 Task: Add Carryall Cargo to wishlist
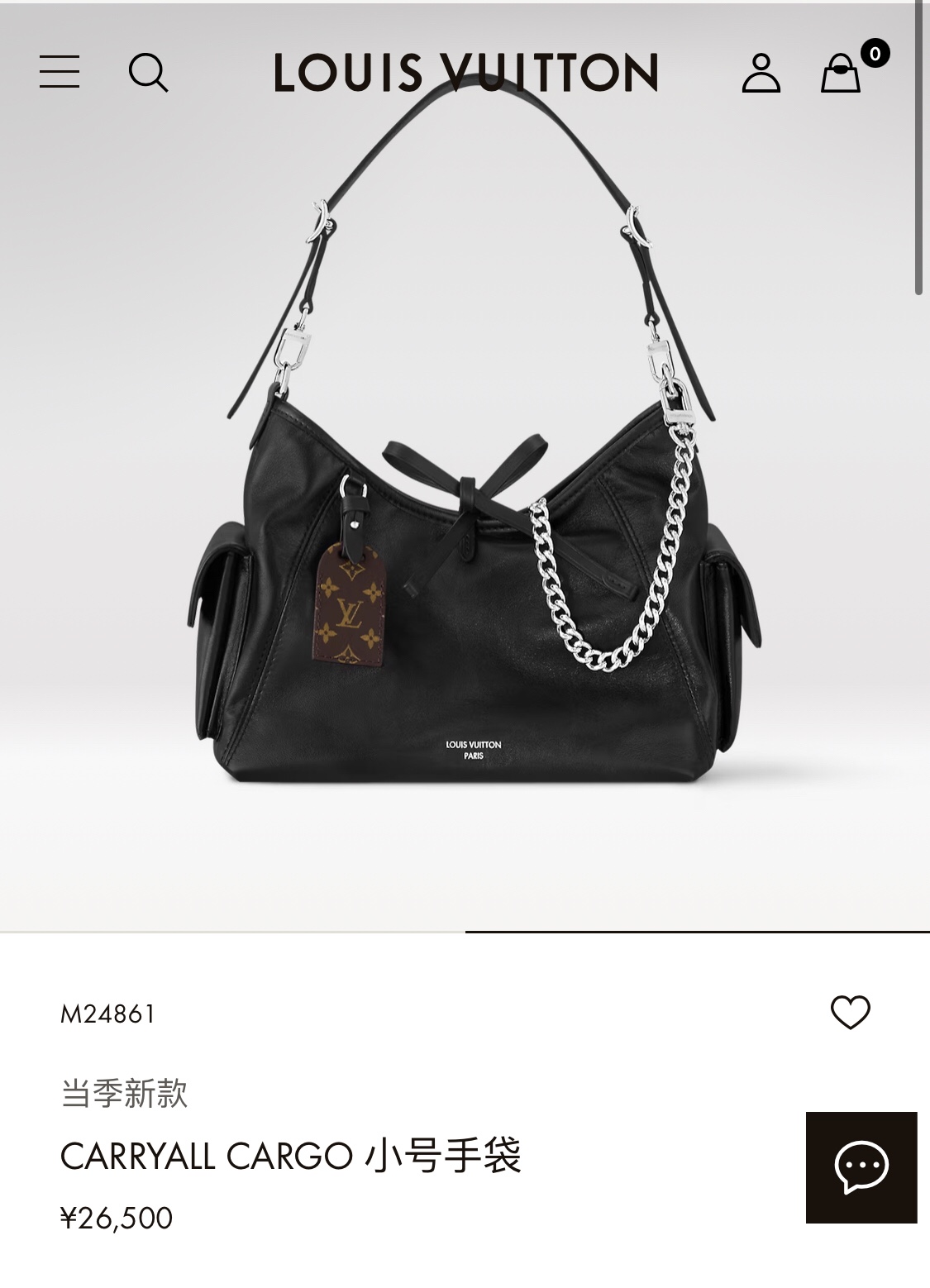point(850,1013)
